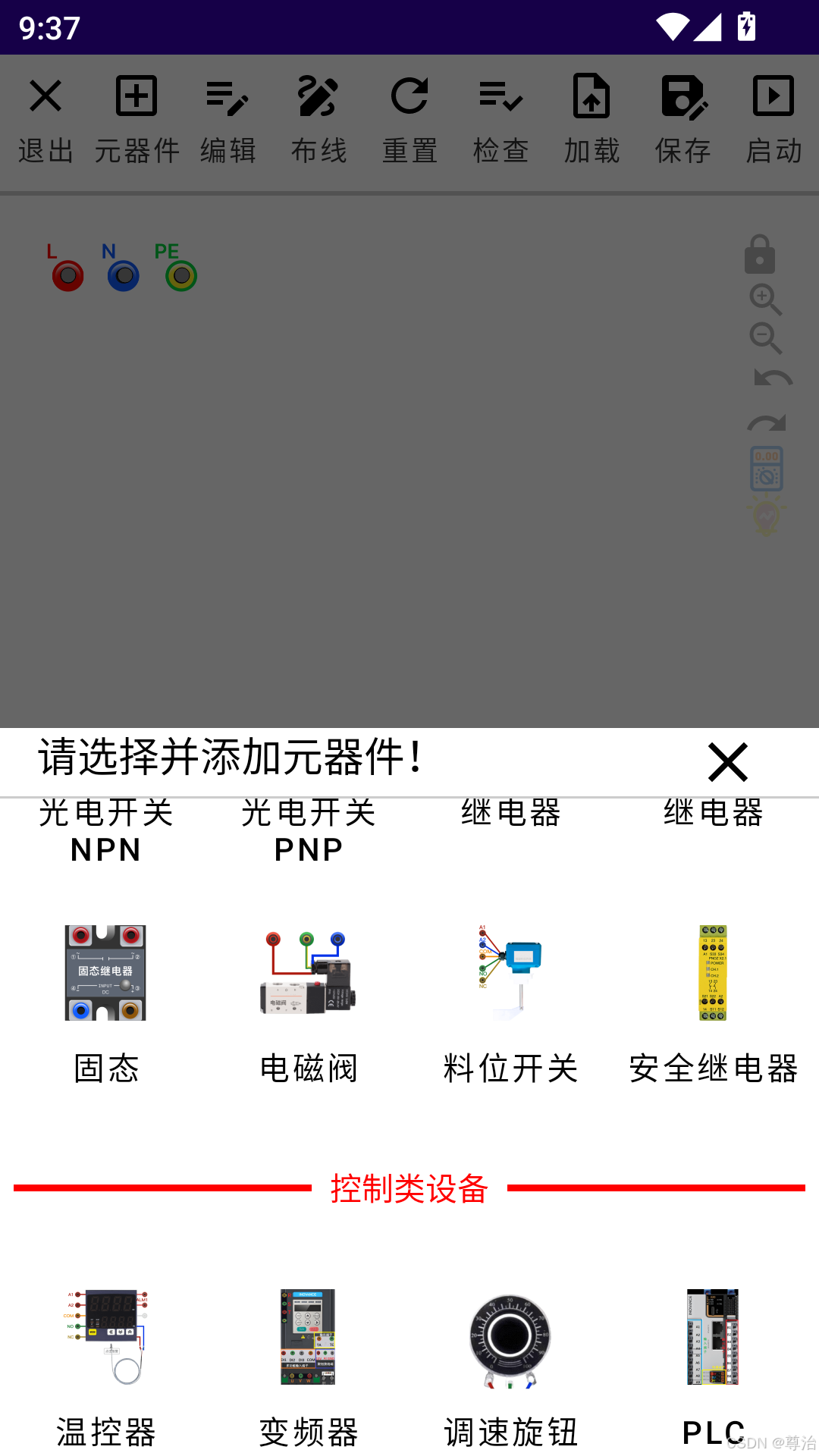The image size is (819, 1456).
Task: Click the red L terminal on the canvas
Action: (67, 275)
